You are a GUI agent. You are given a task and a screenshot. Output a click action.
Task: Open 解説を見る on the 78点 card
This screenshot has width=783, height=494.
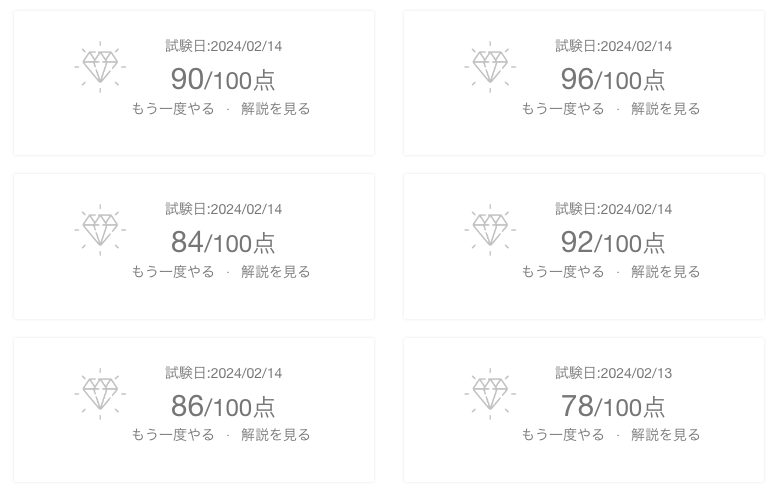coord(666,435)
